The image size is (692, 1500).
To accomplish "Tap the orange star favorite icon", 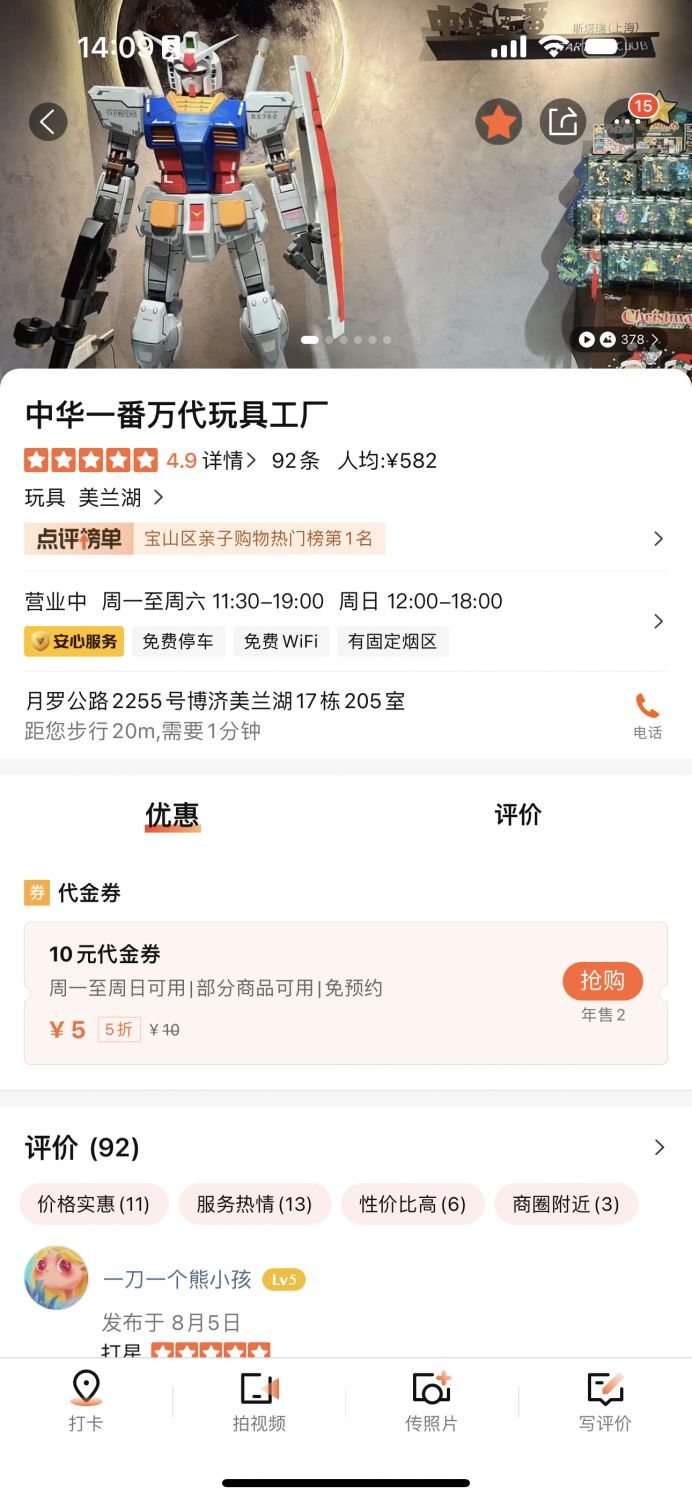I will [498, 122].
